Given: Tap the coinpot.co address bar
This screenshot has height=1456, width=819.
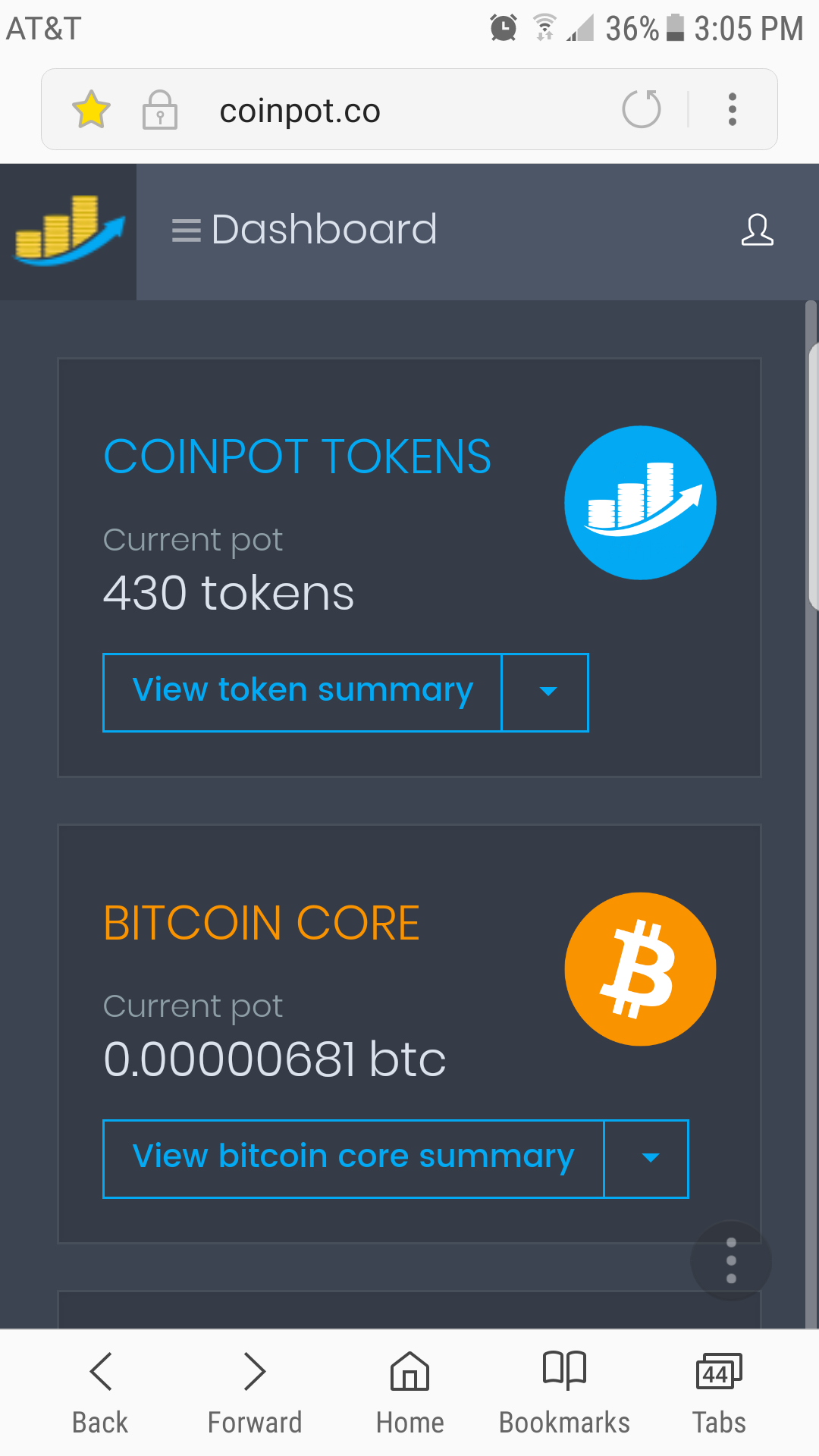Looking at the screenshot, I should 300,109.
